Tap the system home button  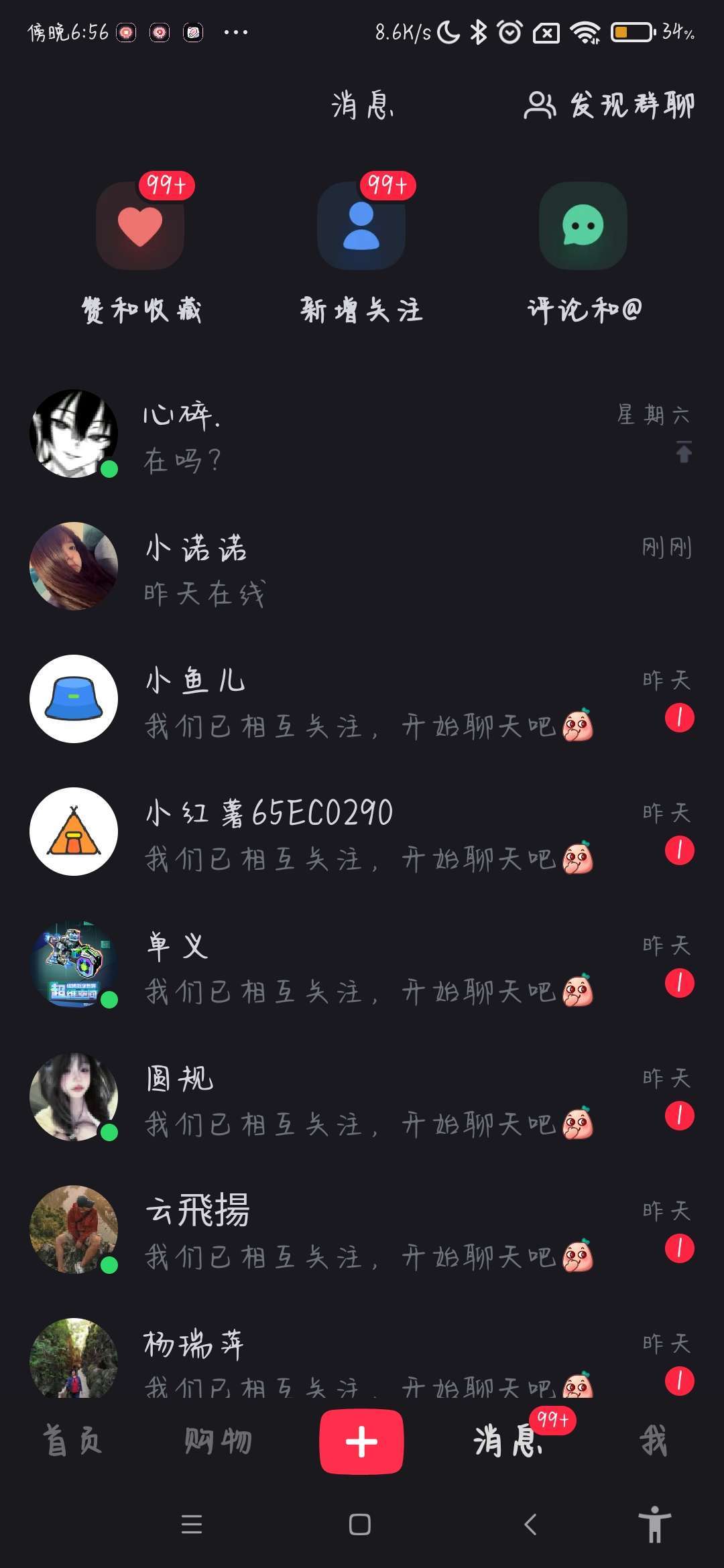coord(360,1525)
